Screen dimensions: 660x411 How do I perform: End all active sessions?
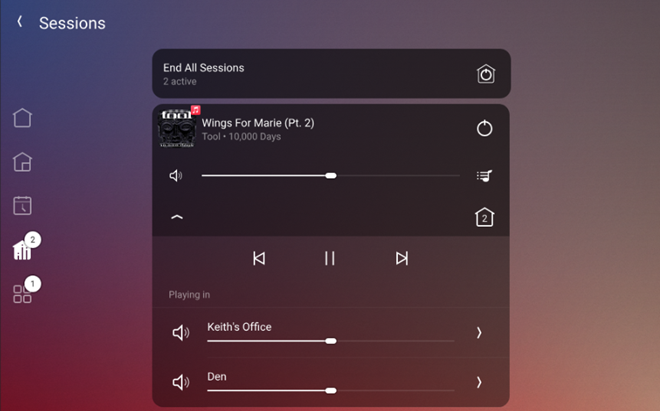point(485,74)
